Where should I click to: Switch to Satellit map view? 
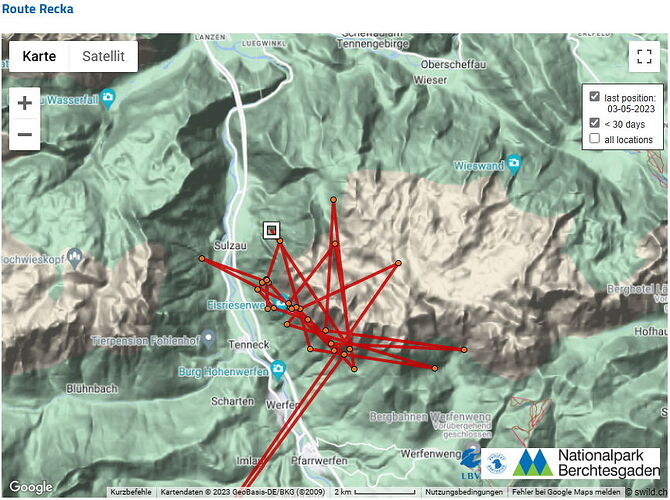[103, 56]
